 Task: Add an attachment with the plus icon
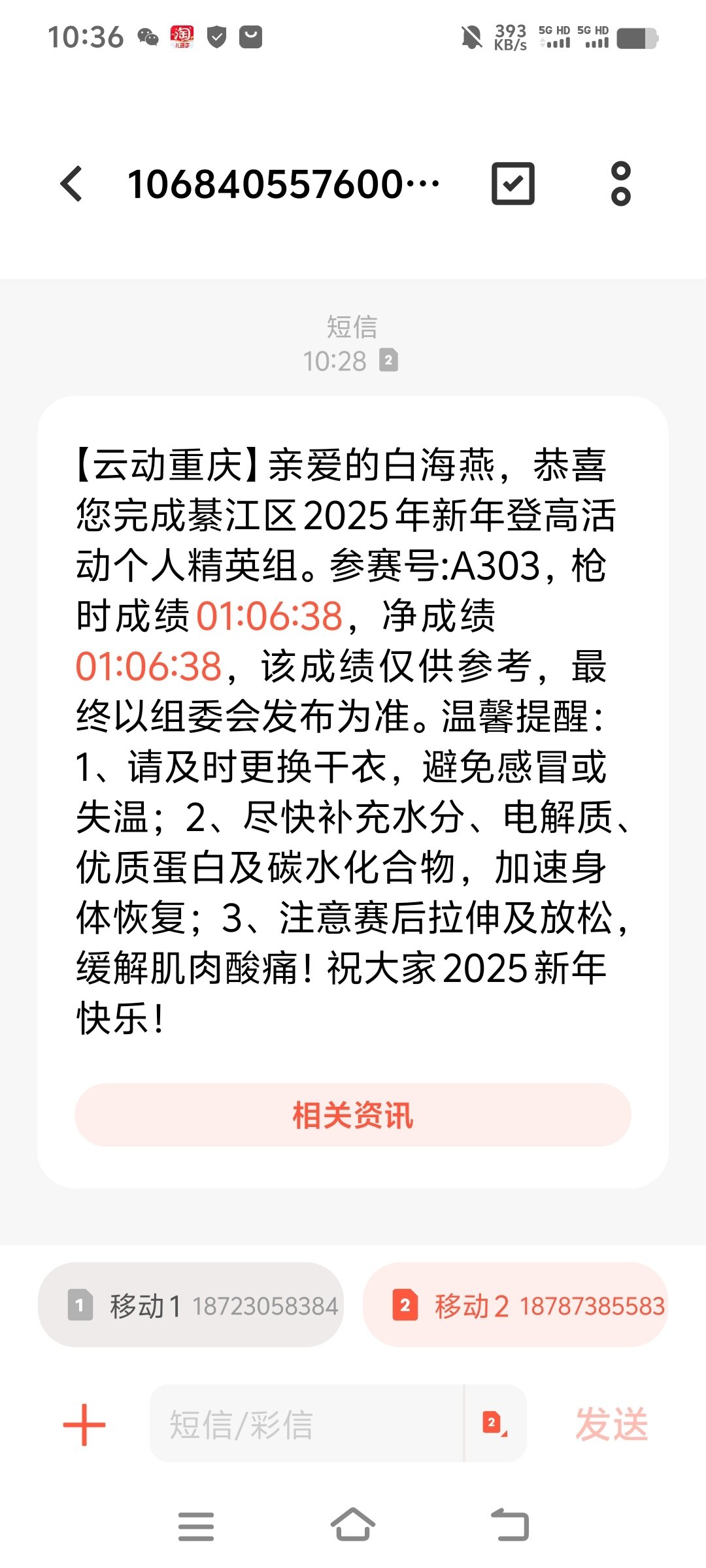click(84, 1424)
